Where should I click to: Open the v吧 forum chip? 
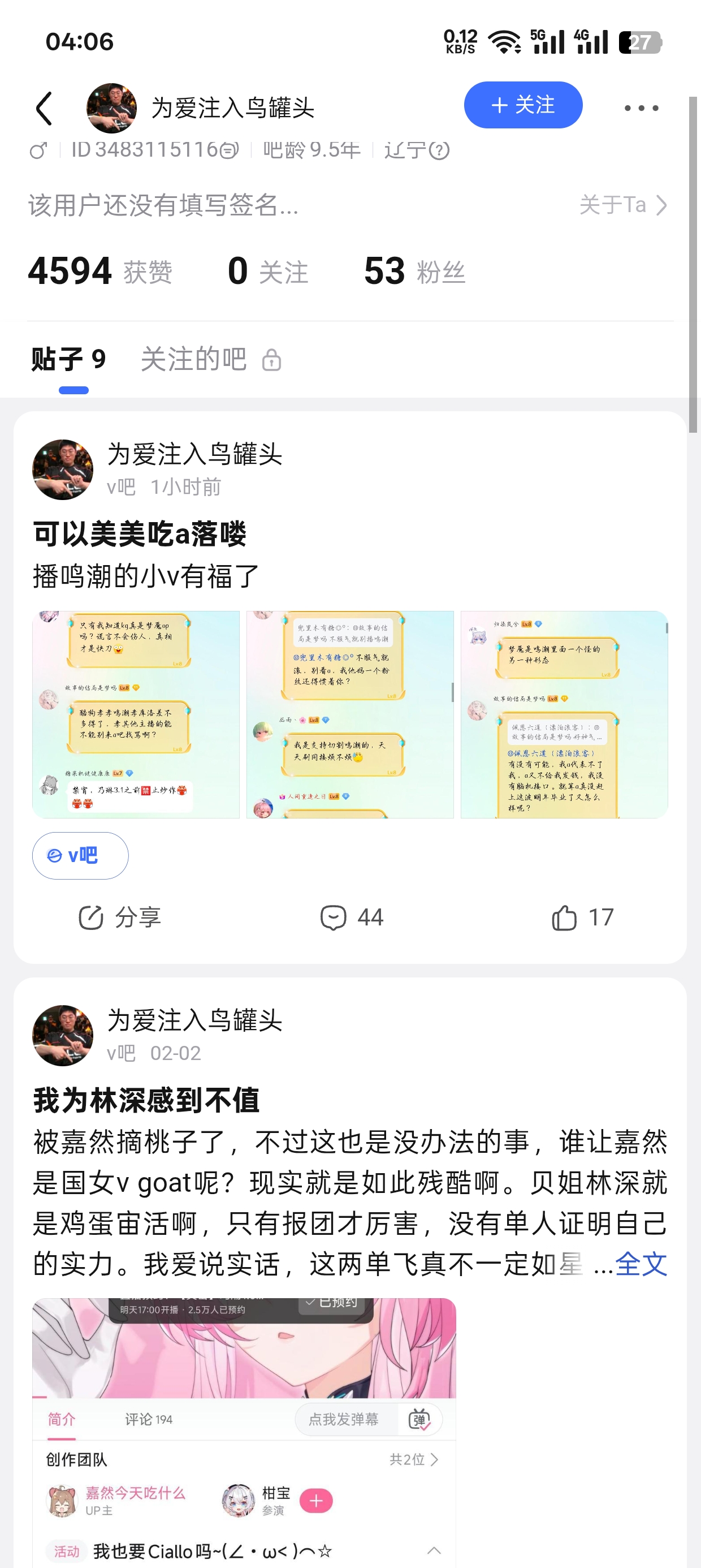(80, 855)
